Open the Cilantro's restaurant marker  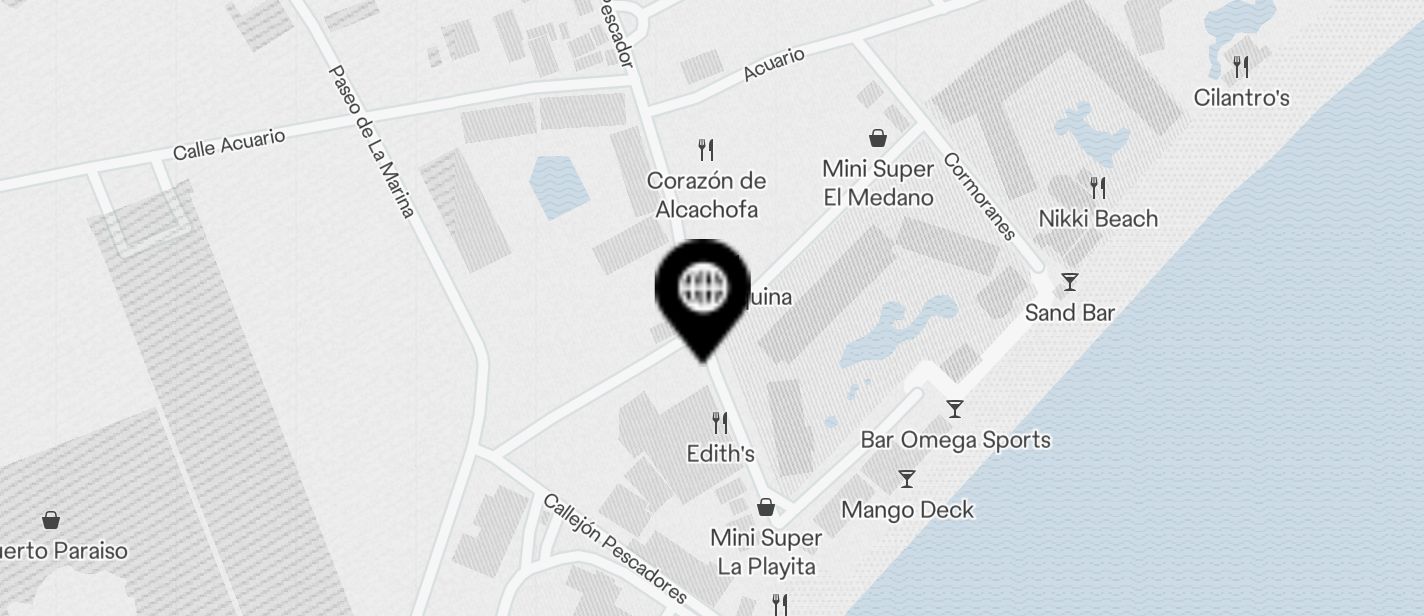click(x=1241, y=68)
